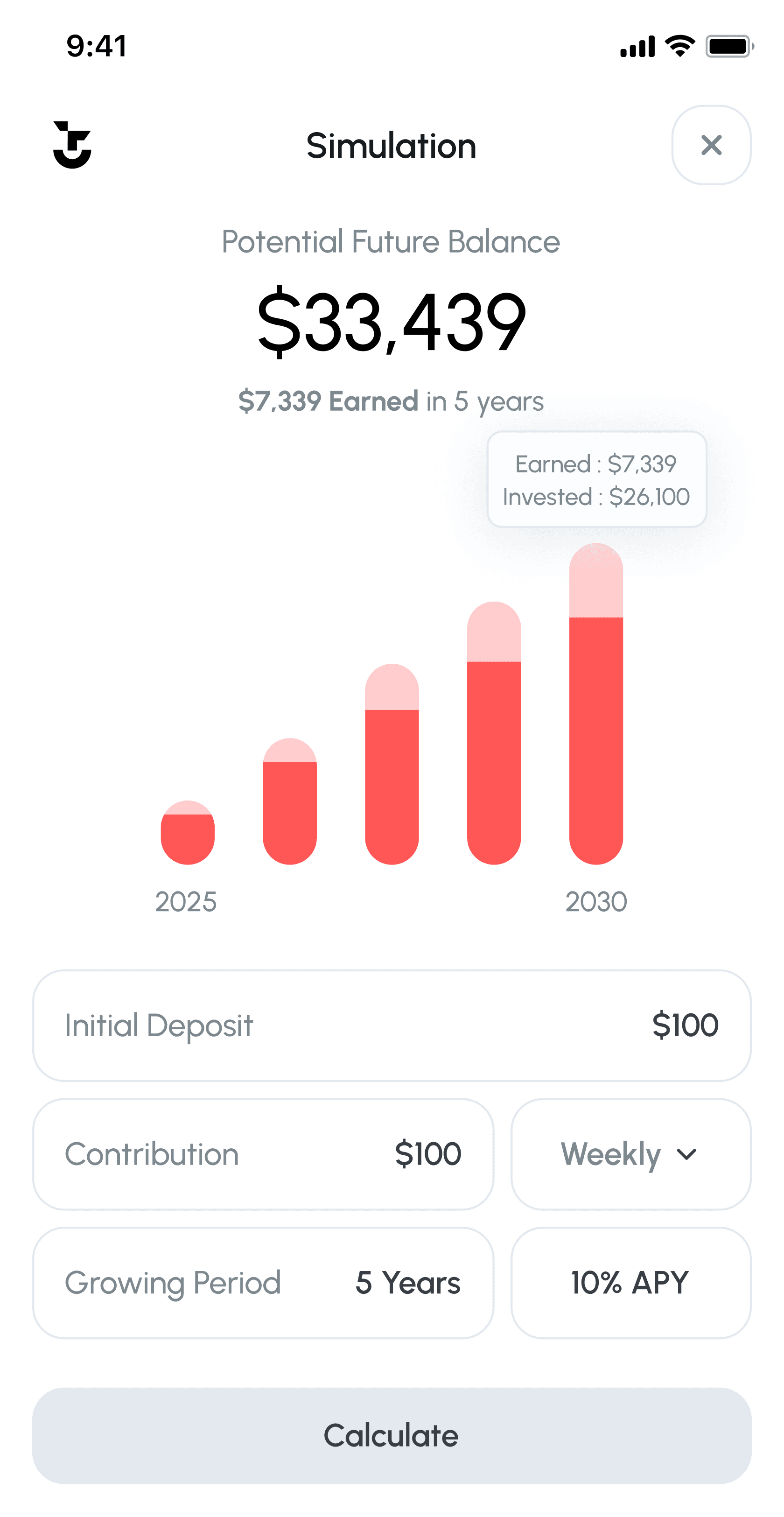Close the Simulation screen
The image size is (784, 1517).
(711, 145)
